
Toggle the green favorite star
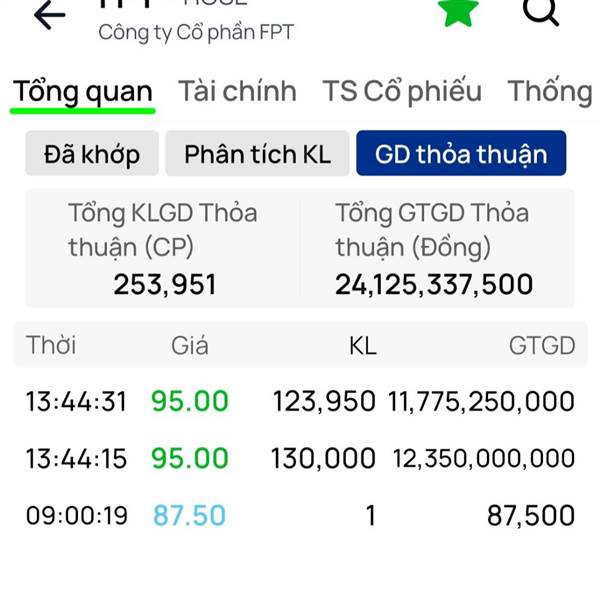(x=459, y=10)
